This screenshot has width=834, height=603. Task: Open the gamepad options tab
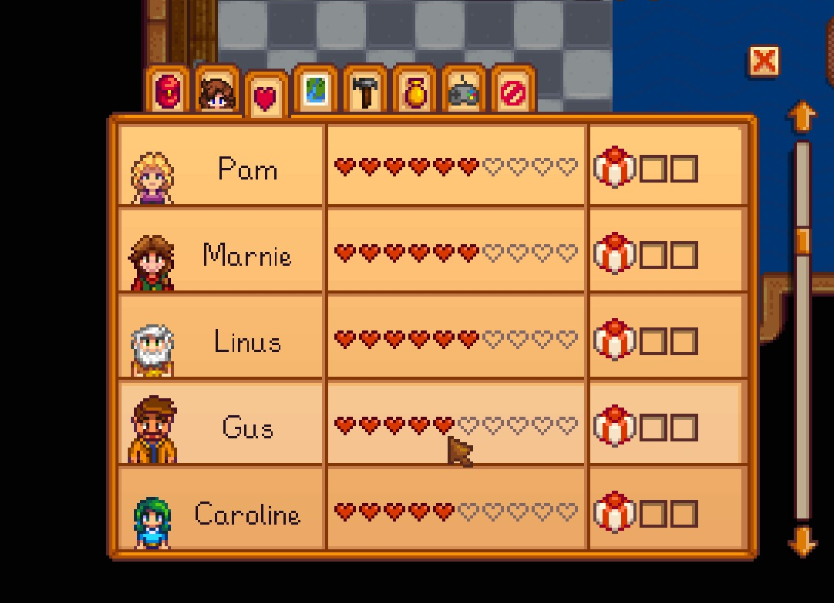pyautogui.click(x=463, y=93)
